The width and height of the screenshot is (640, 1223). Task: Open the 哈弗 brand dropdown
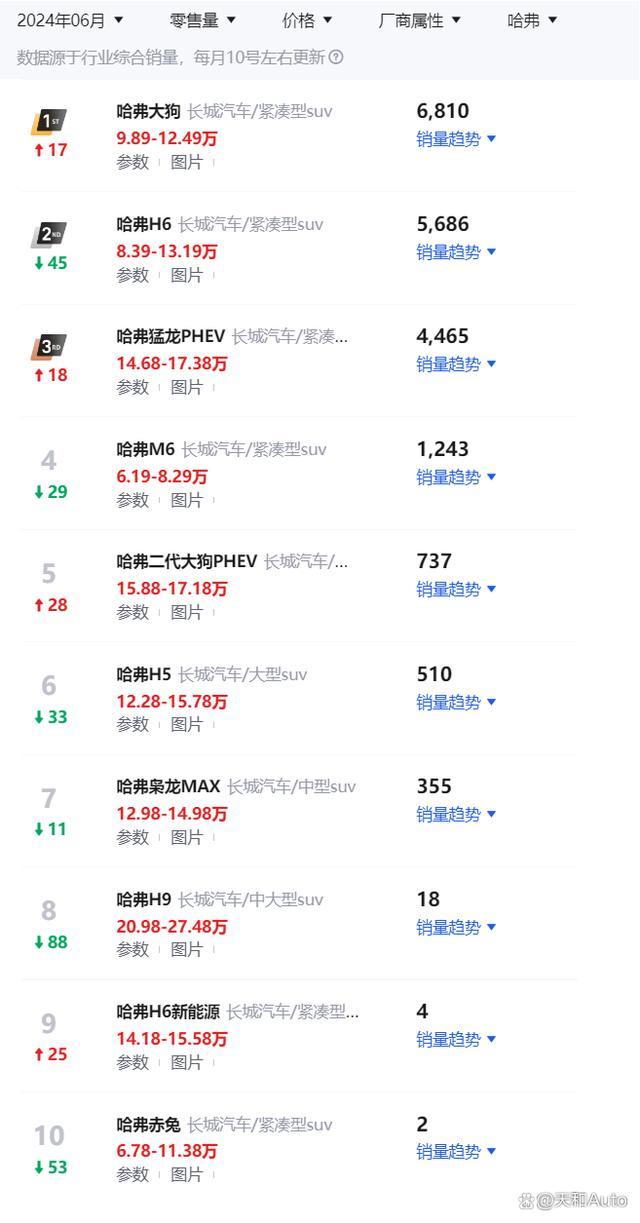point(532,20)
